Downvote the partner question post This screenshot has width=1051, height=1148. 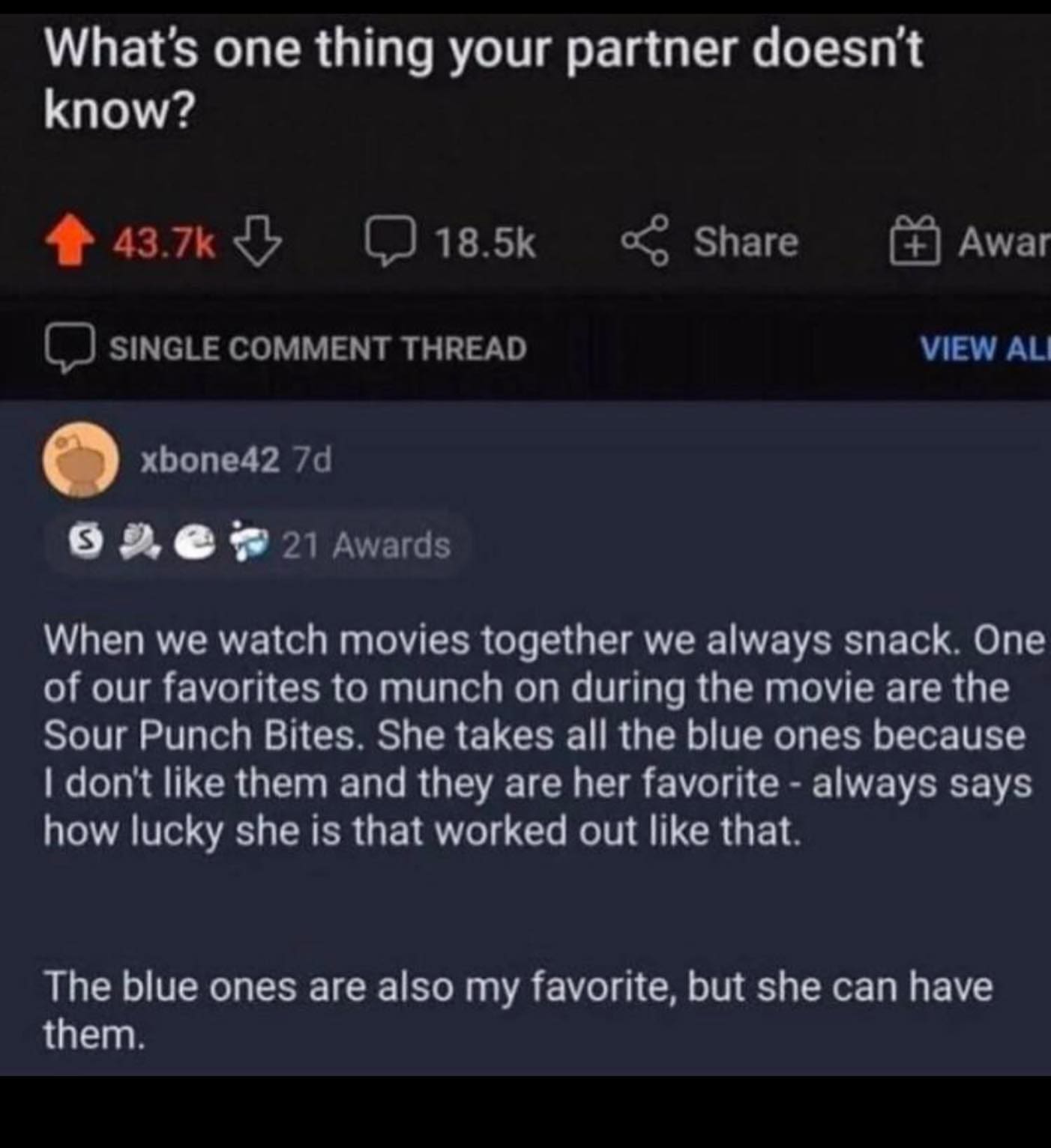(x=258, y=241)
